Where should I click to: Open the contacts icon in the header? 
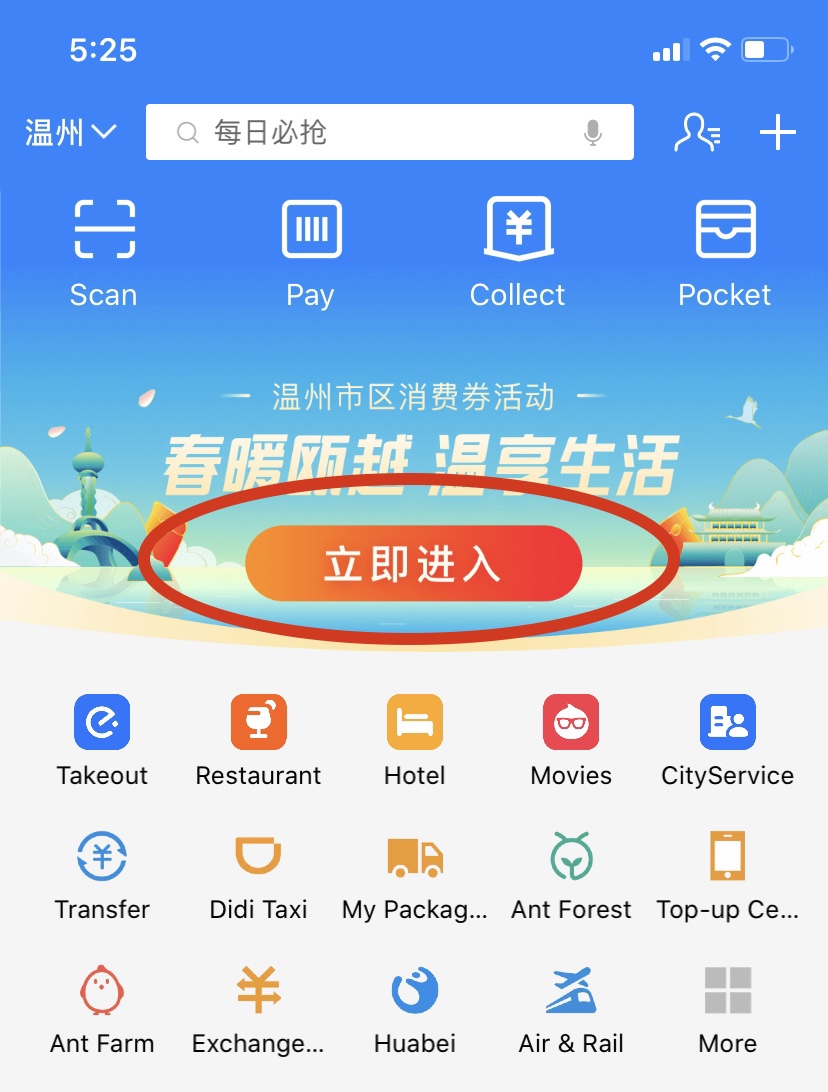click(697, 132)
